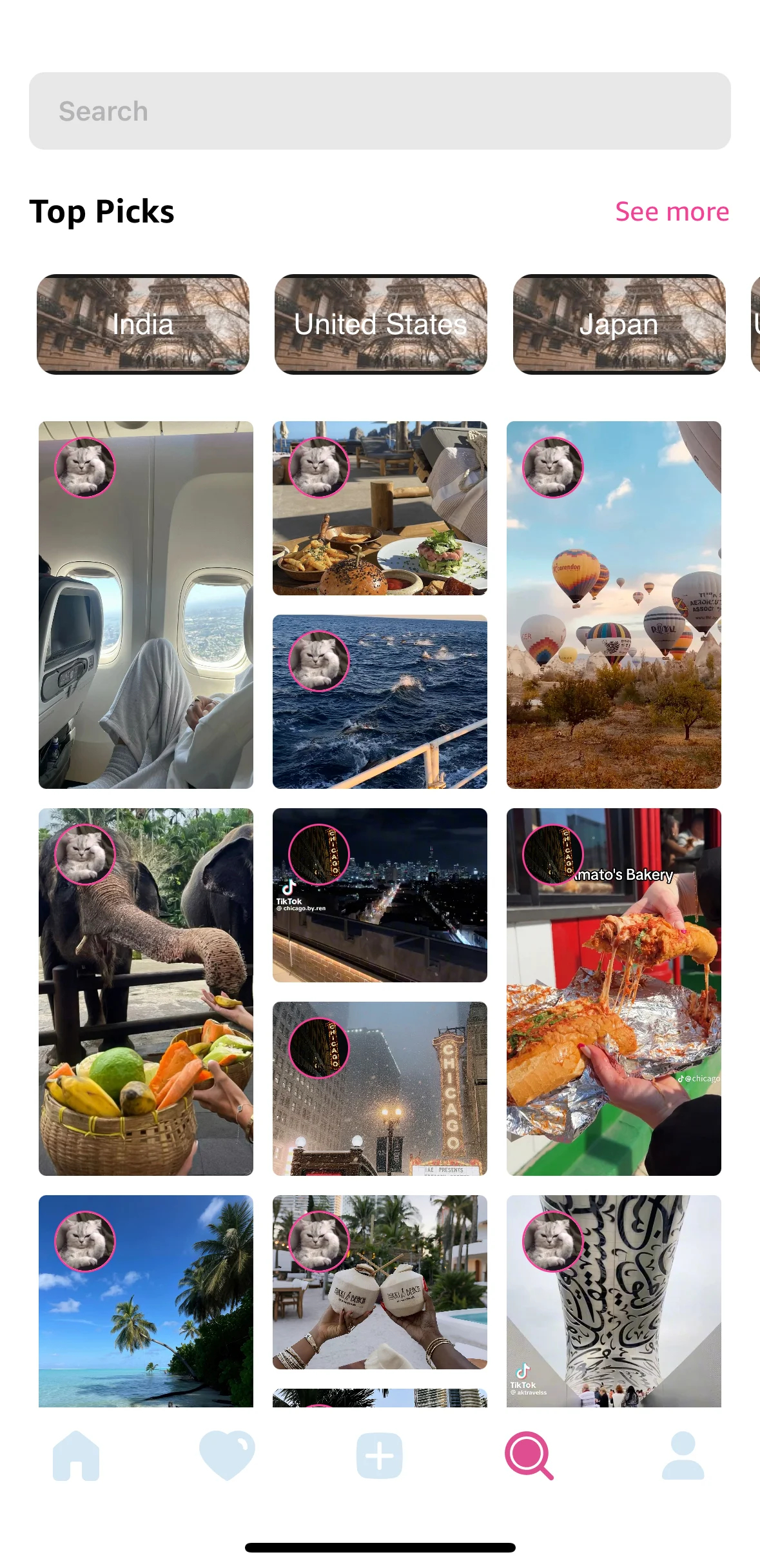The image size is (760, 1568).
Task: Create a new post with plus button
Action: pos(379,1455)
